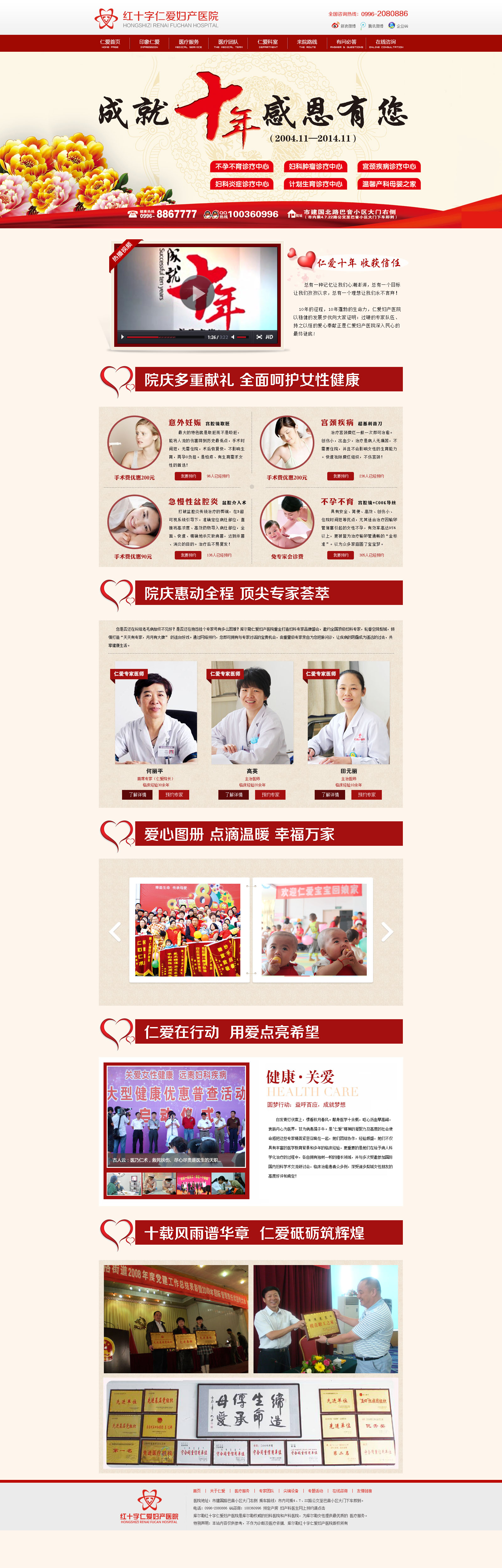Tap 预约专家 under 高英
502x1568 pixels.
pyautogui.click(x=270, y=795)
